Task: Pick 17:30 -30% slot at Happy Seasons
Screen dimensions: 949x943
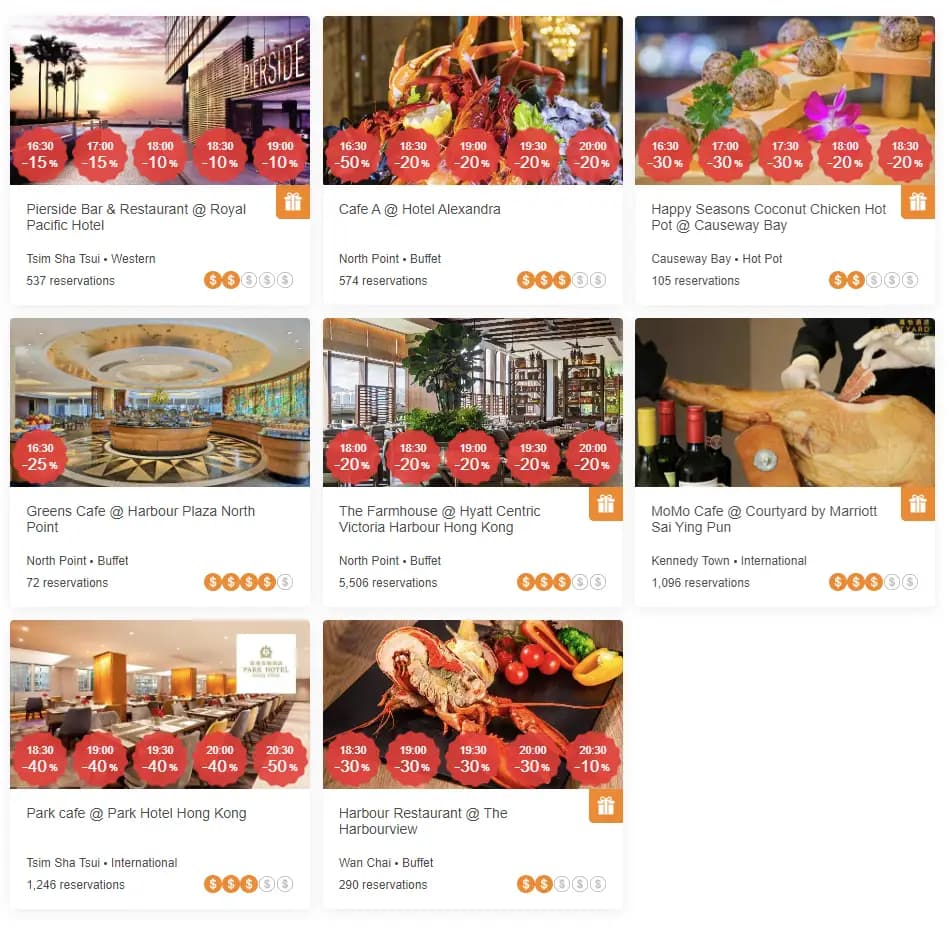Action: click(x=785, y=154)
